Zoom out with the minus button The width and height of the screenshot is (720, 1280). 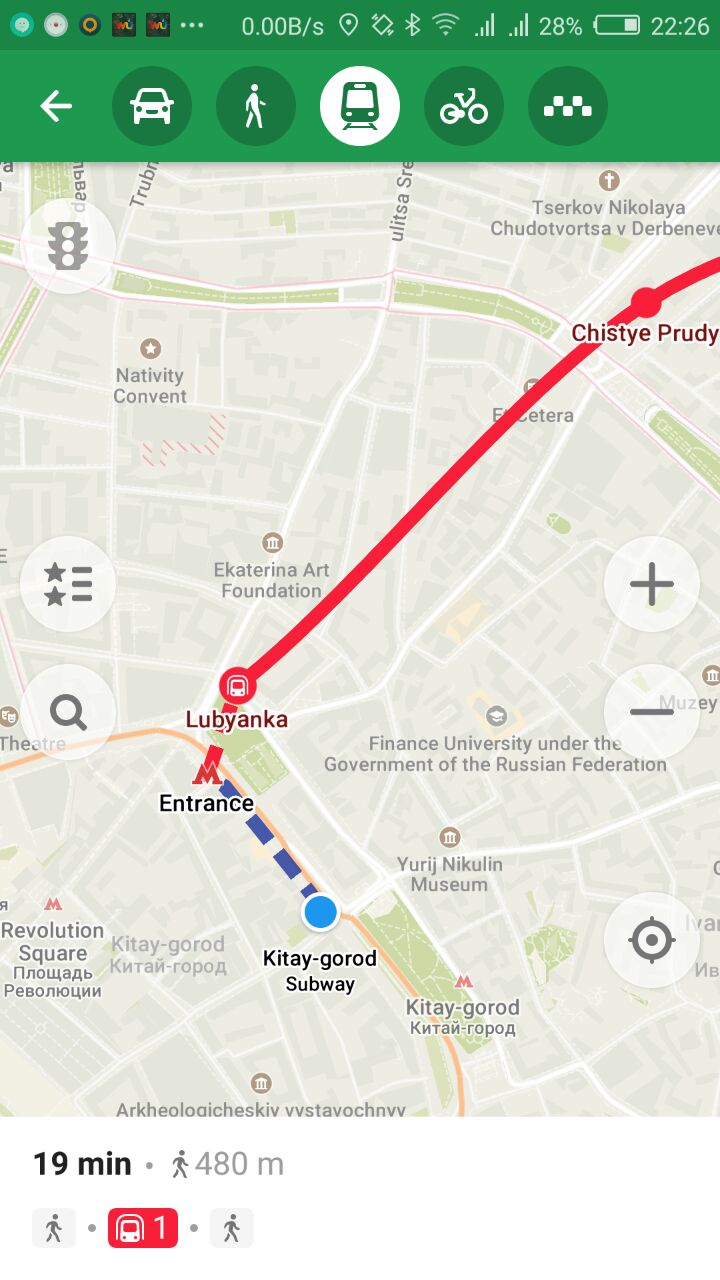(652, 712)
